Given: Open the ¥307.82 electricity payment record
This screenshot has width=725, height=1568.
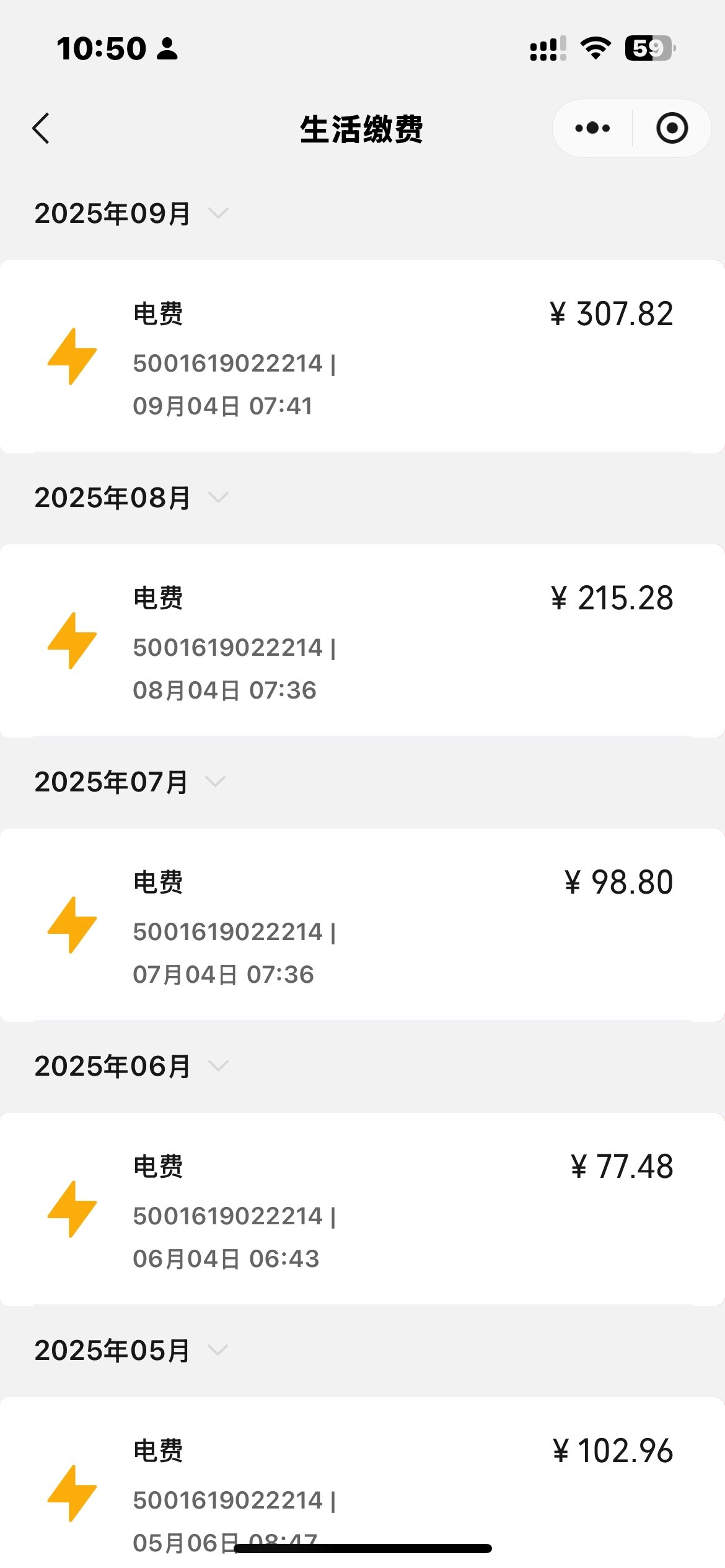Looking at the screenshot, I should coord(362,356).
